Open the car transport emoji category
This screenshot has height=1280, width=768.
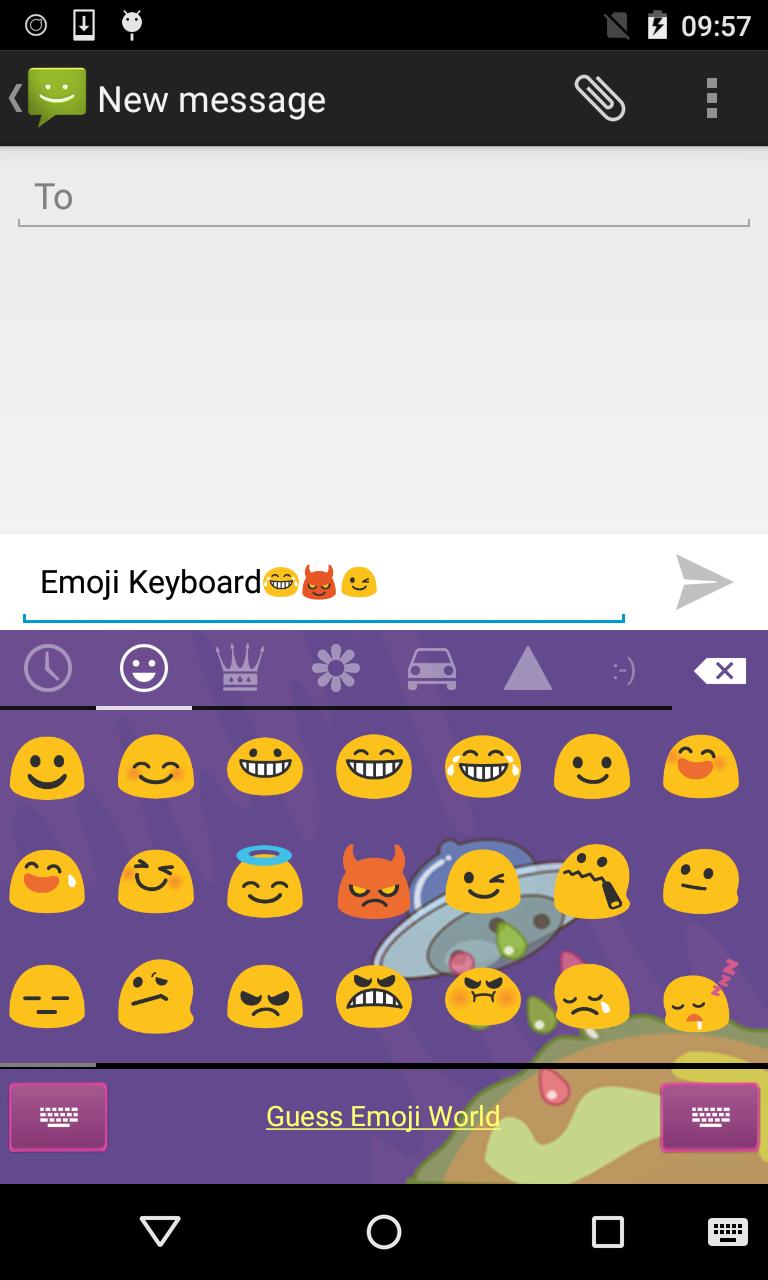pos(431,668)
